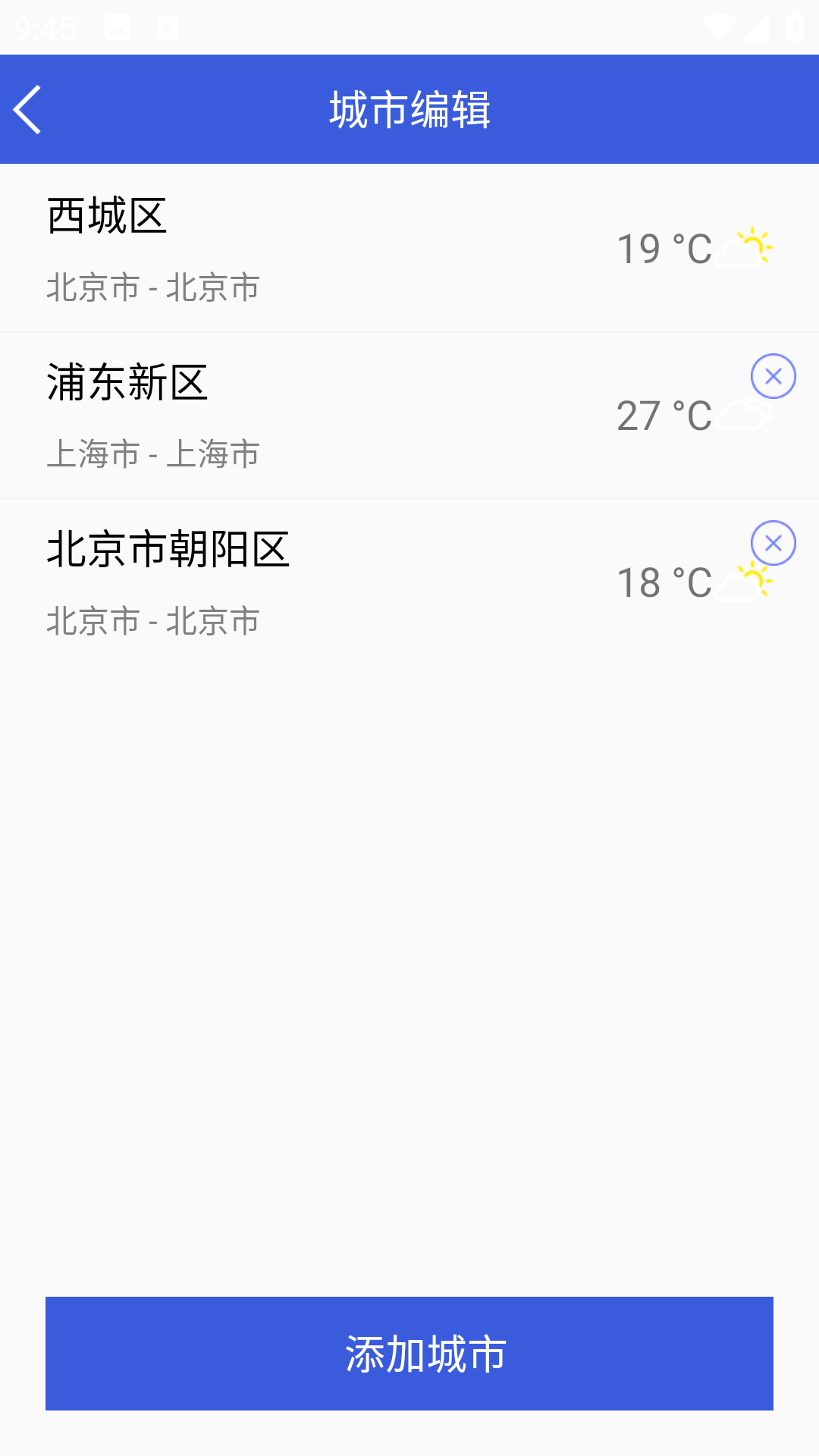
Task: Remove 浦东新区 using its delete button
Action: click(773, 375)
